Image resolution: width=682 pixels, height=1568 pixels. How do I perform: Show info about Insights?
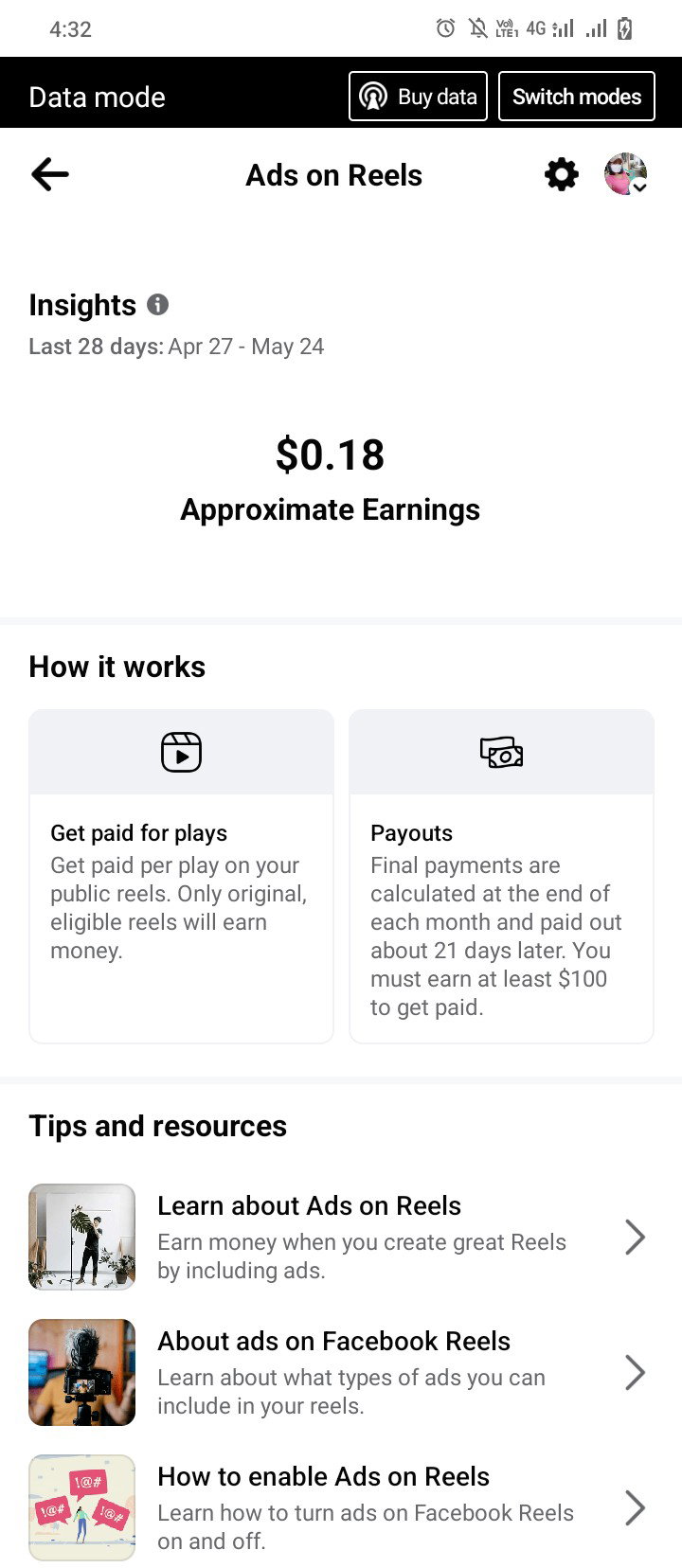[x=158, y=305]
